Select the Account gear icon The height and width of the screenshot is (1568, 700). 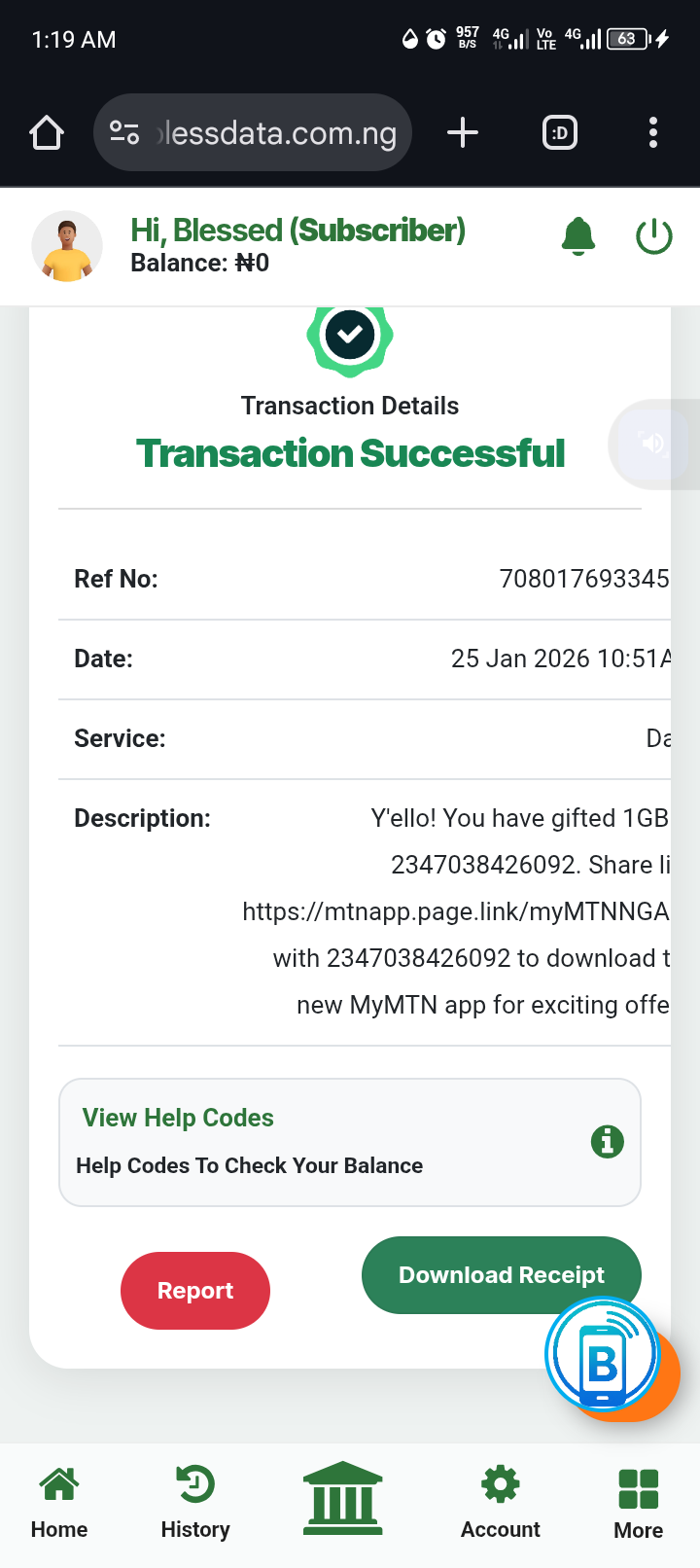(x=500, y=1503)
